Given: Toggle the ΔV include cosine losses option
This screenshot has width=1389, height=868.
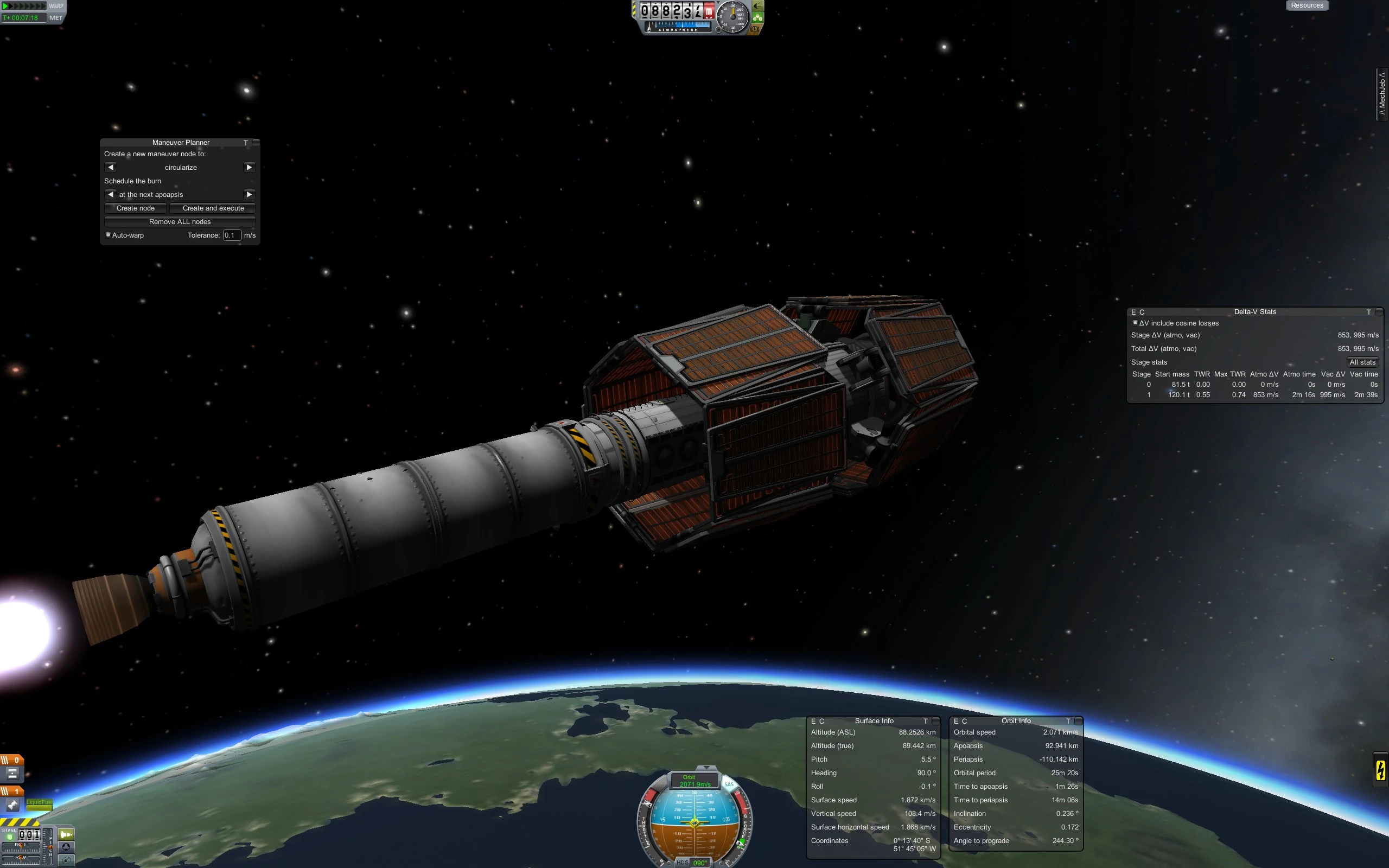Looking at the screenshot, I should point(1135,323).
